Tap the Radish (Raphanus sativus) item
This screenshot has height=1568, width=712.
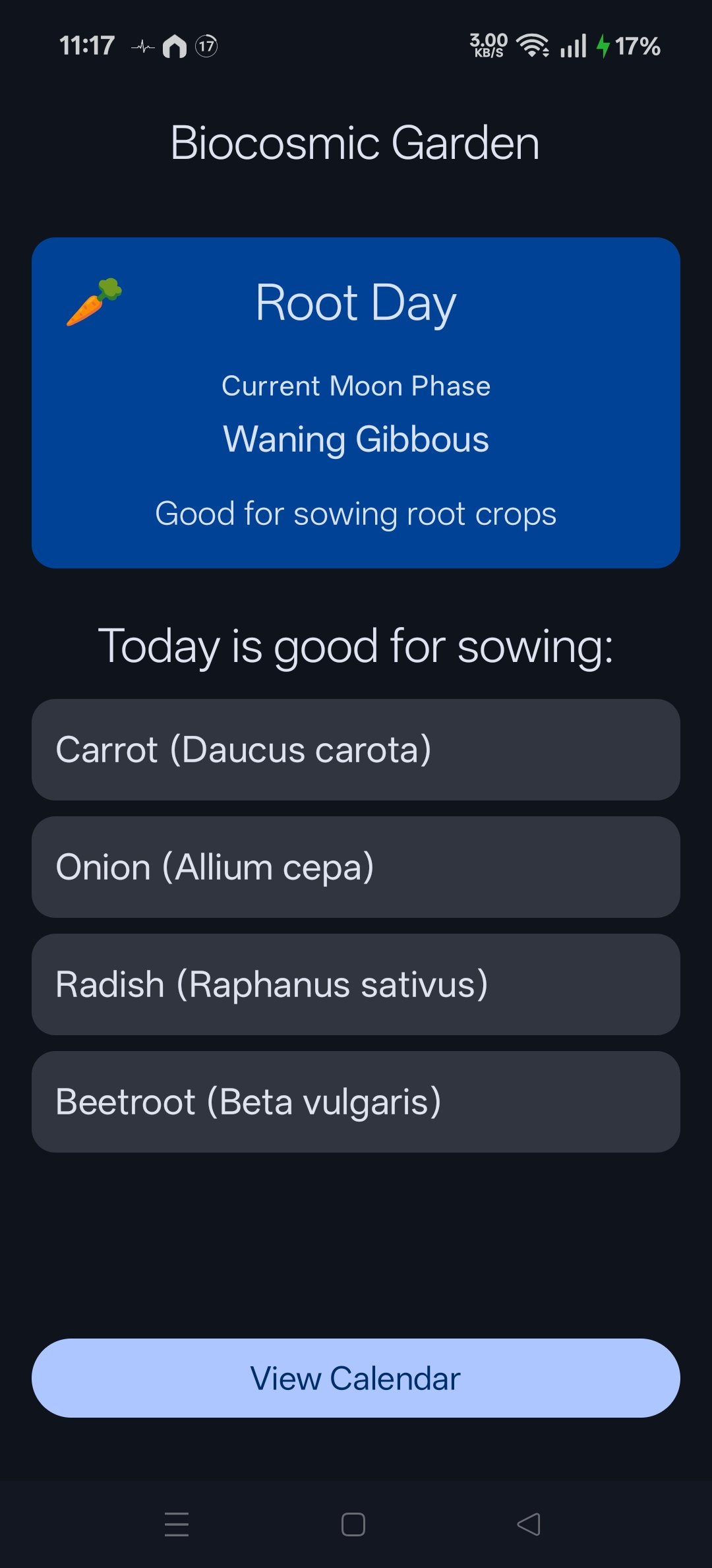pos(355,984)
